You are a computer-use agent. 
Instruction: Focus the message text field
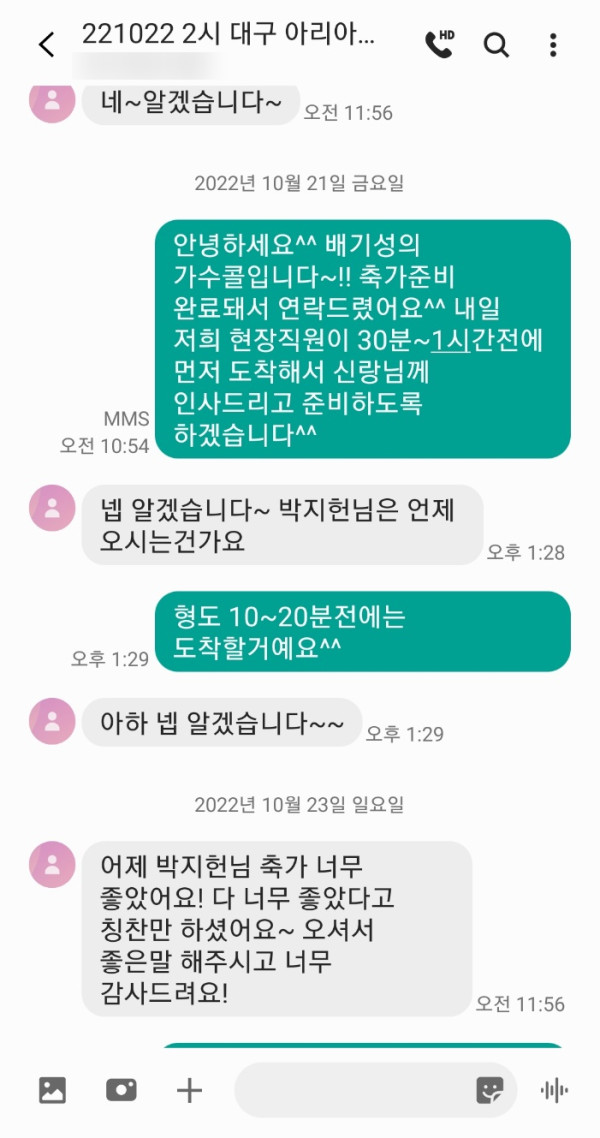tap(350, 1090)
